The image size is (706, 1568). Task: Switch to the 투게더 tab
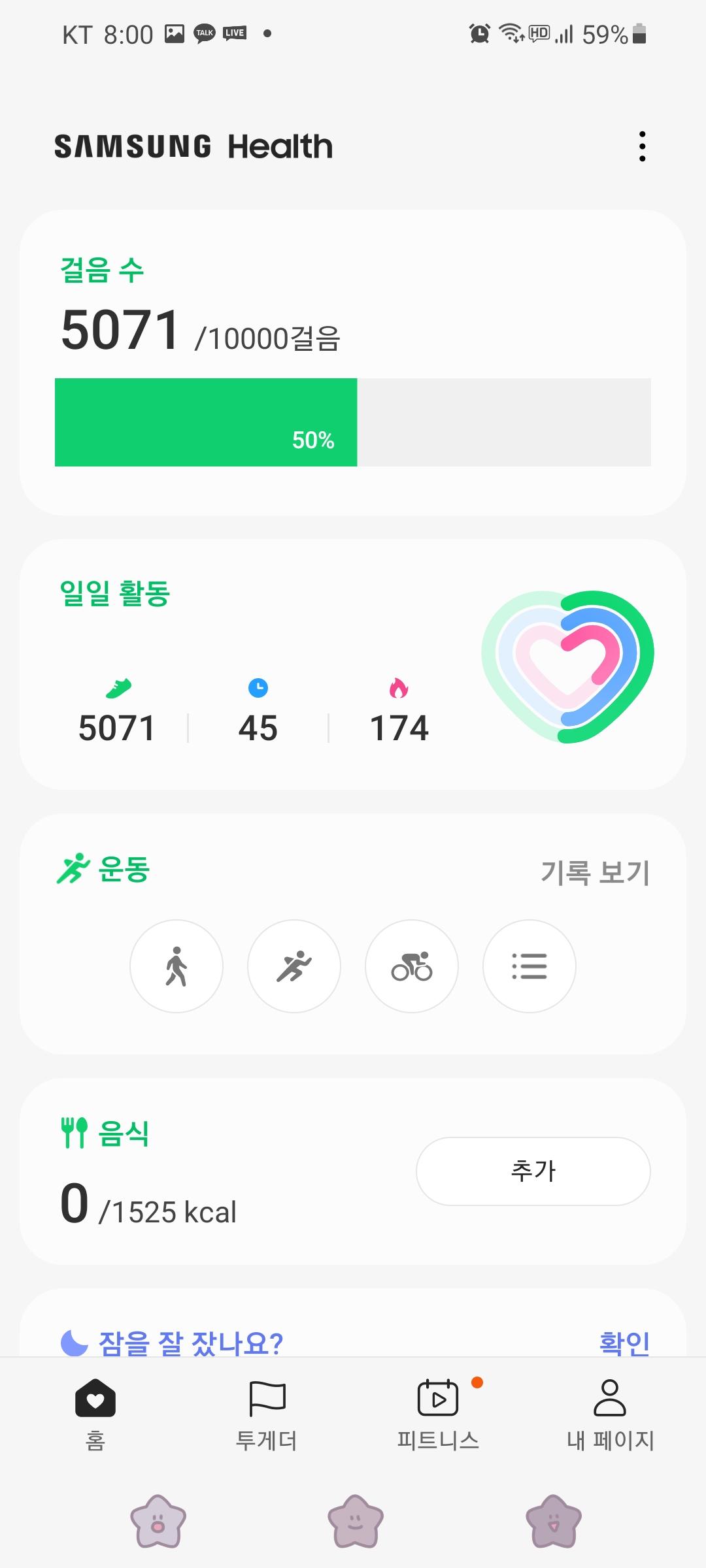point(267,1411)
